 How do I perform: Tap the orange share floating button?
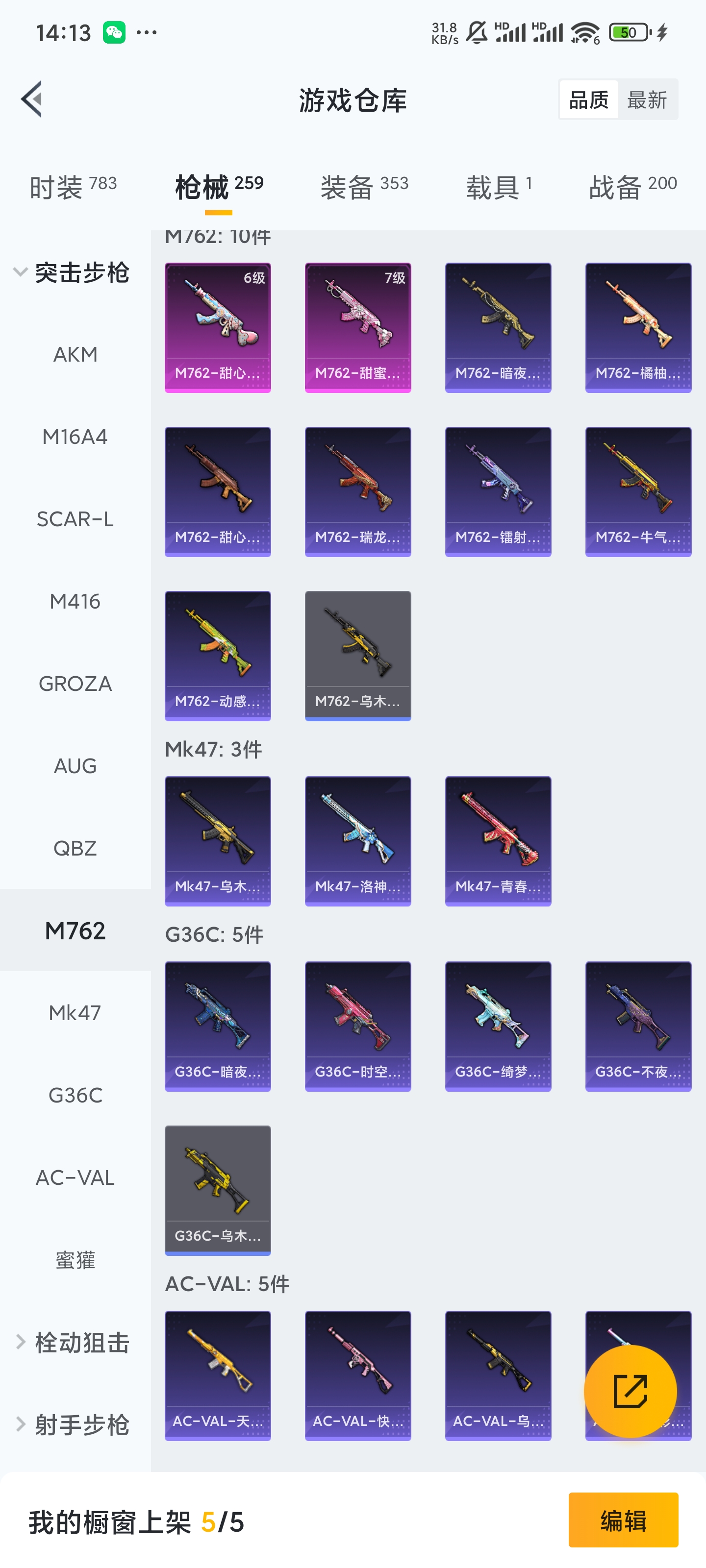630,1391
